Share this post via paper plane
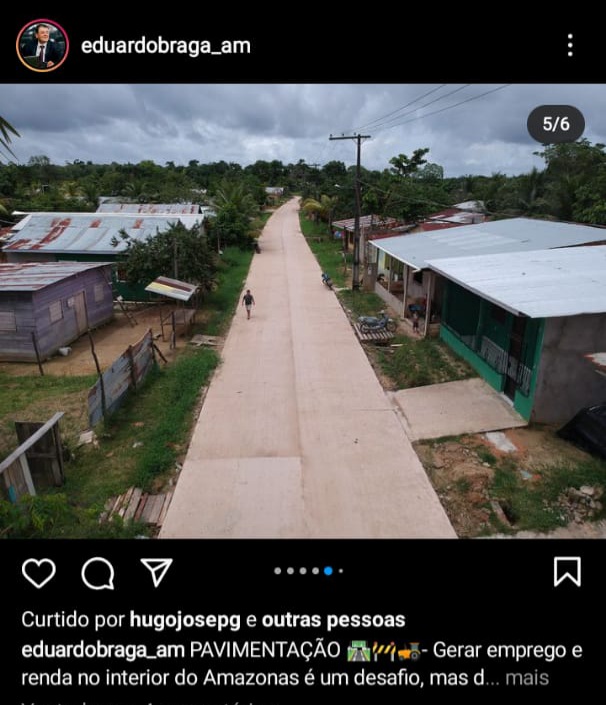Screen dimensions: 606x705 point(156,571)
